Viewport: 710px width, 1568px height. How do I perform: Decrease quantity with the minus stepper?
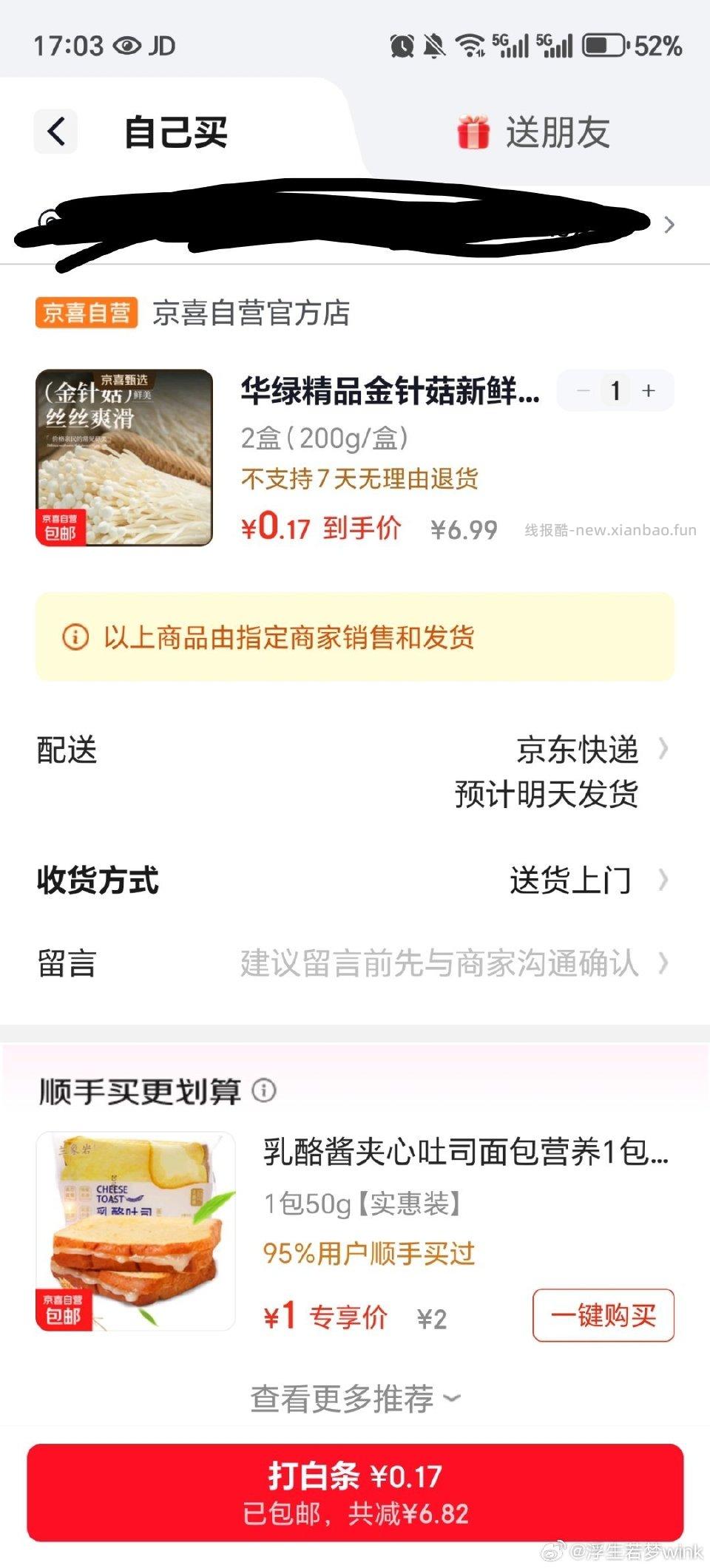pyautogui.click(x=583, y=390)
